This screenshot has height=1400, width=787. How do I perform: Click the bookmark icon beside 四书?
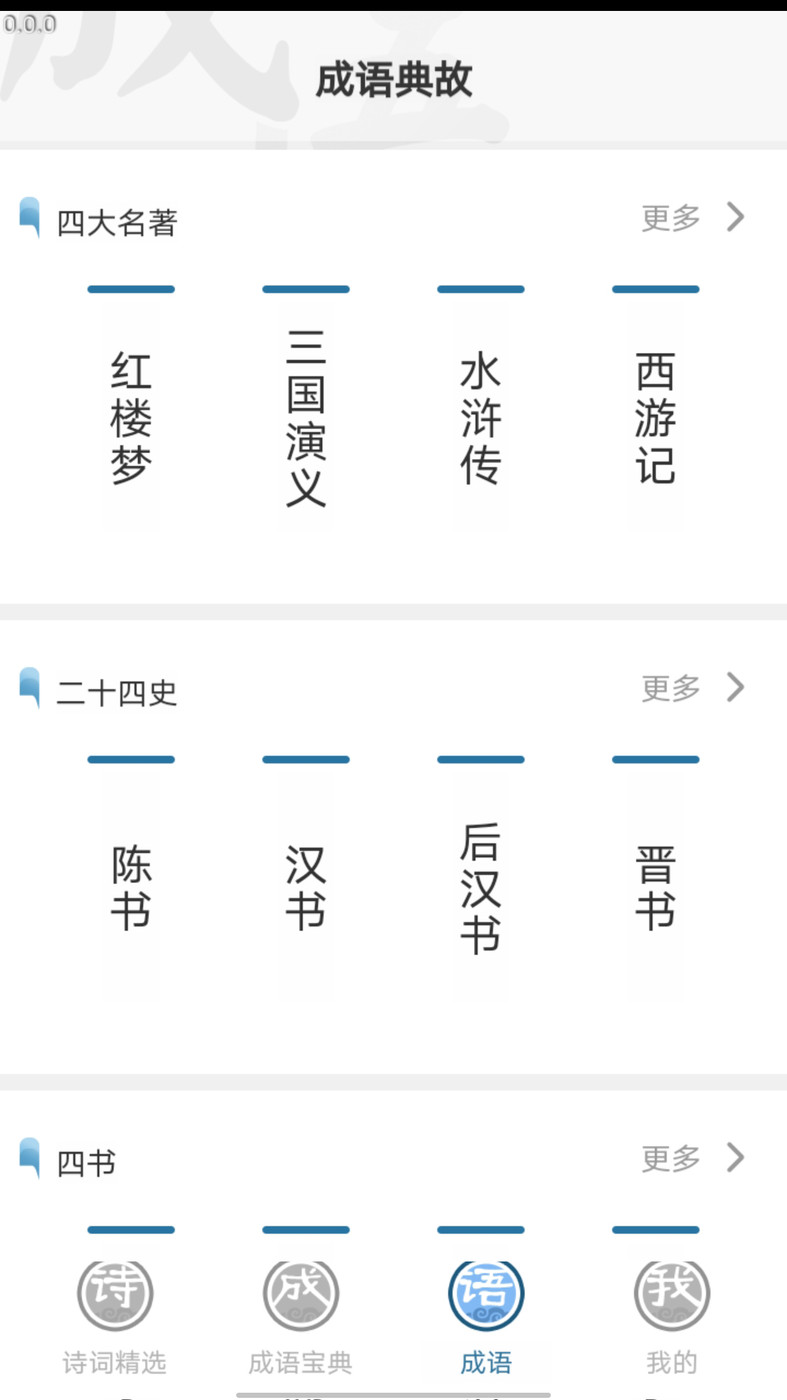click(29, 1157)
